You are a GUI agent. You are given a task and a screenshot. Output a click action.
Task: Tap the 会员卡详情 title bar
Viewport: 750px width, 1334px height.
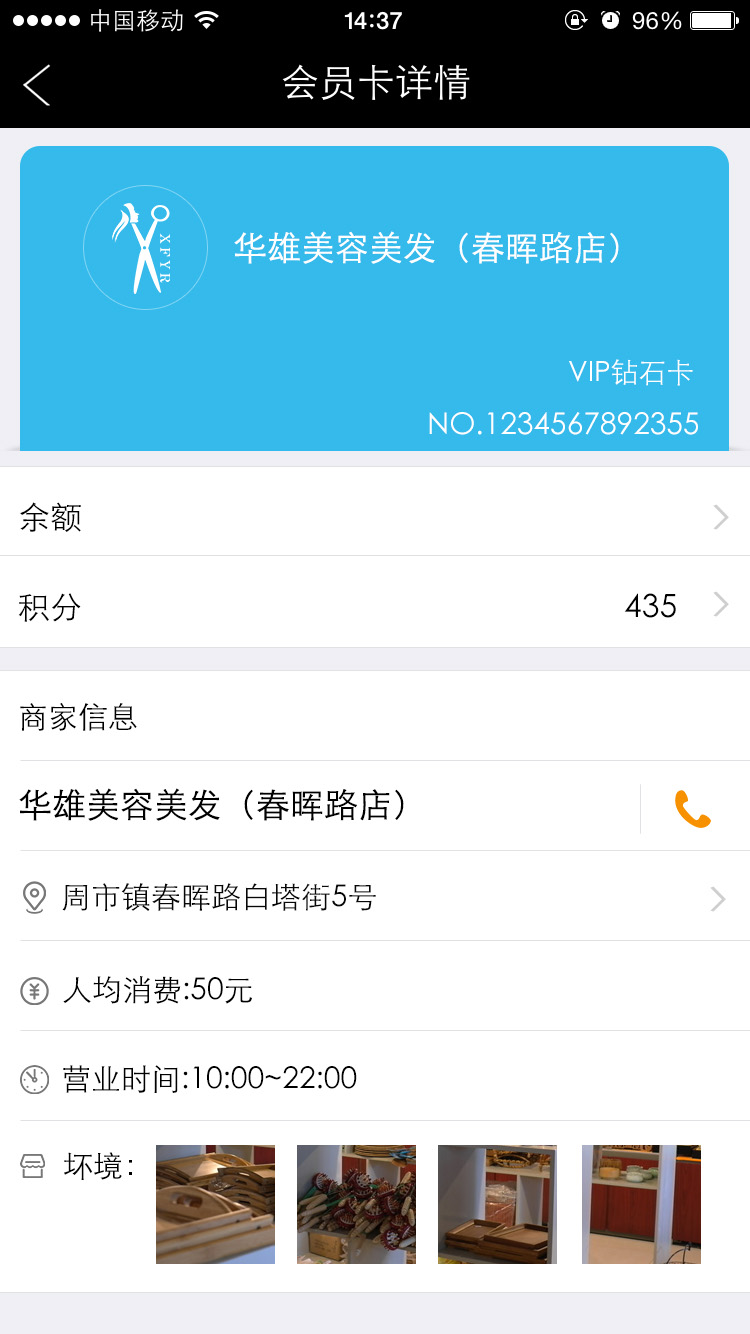[x=375, y=85]
